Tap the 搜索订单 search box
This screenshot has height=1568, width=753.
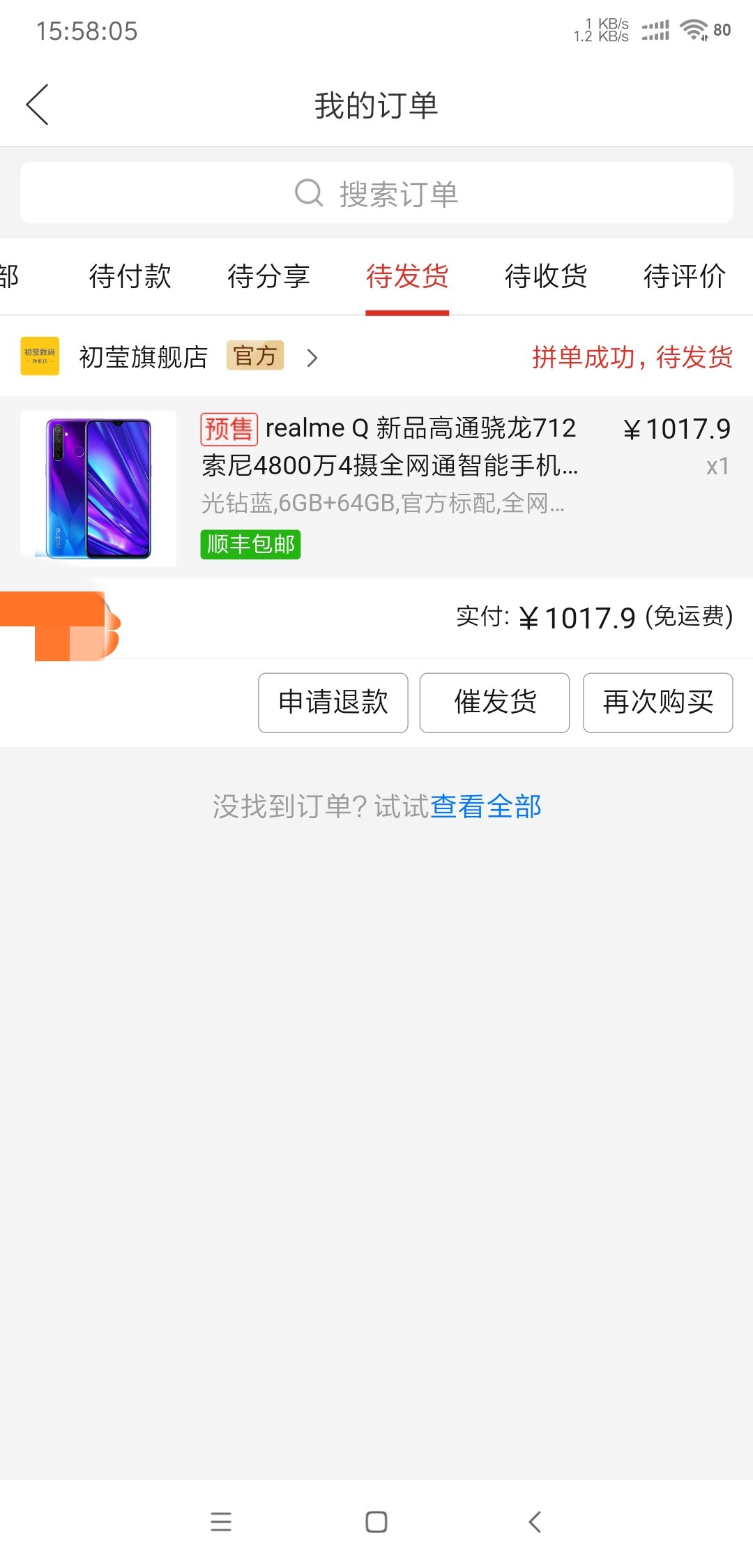click(376, 193)
